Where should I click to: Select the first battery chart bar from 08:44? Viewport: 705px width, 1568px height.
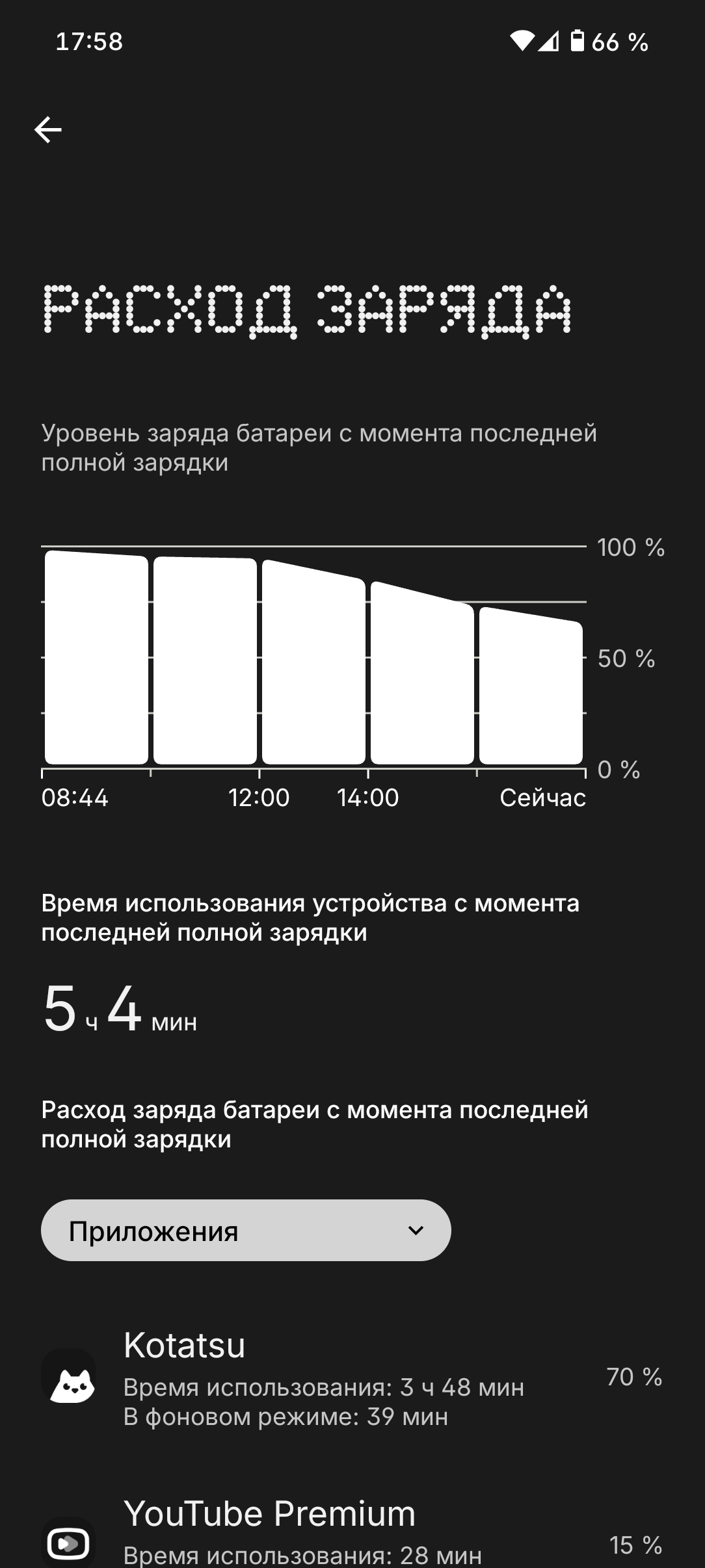pos(96,658)
